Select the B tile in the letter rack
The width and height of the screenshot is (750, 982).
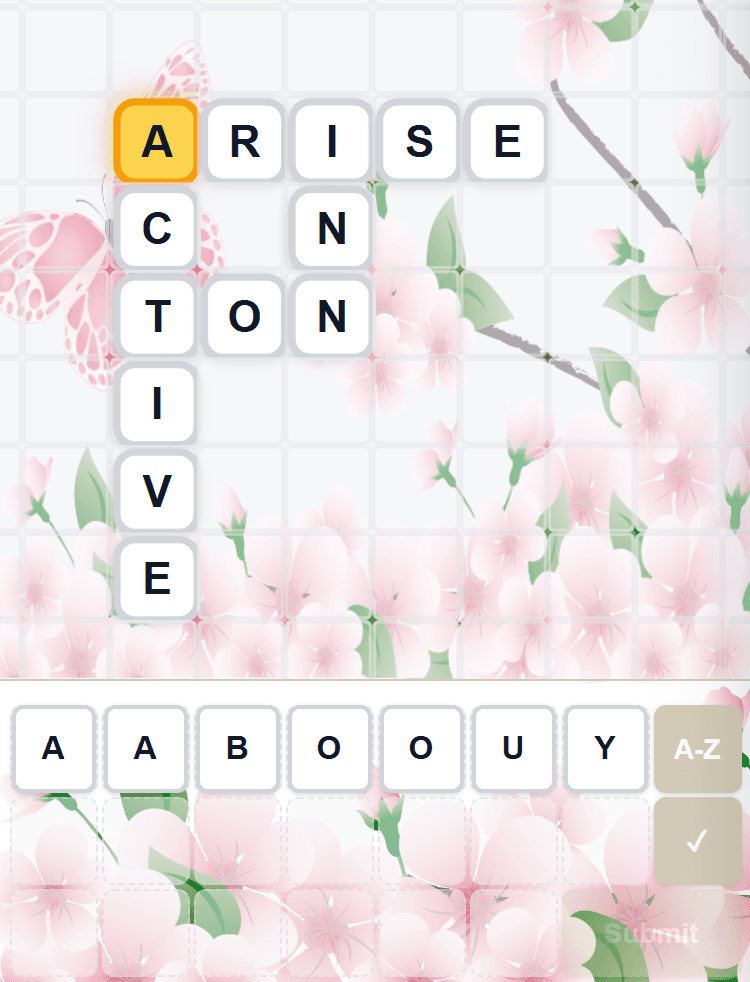click(x=237, y=748)
